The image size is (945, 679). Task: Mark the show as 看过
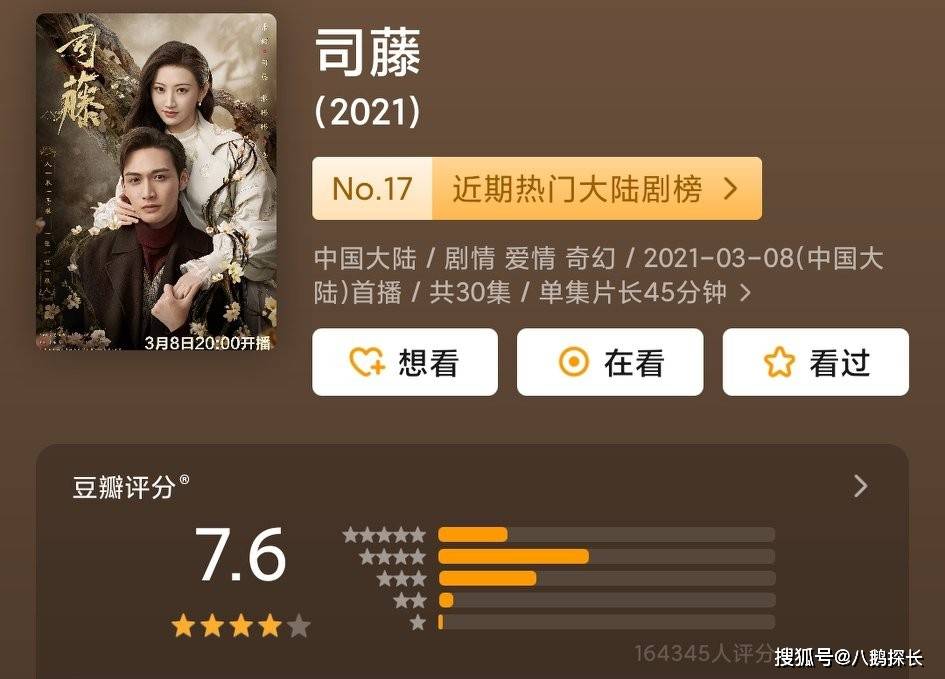815,362
